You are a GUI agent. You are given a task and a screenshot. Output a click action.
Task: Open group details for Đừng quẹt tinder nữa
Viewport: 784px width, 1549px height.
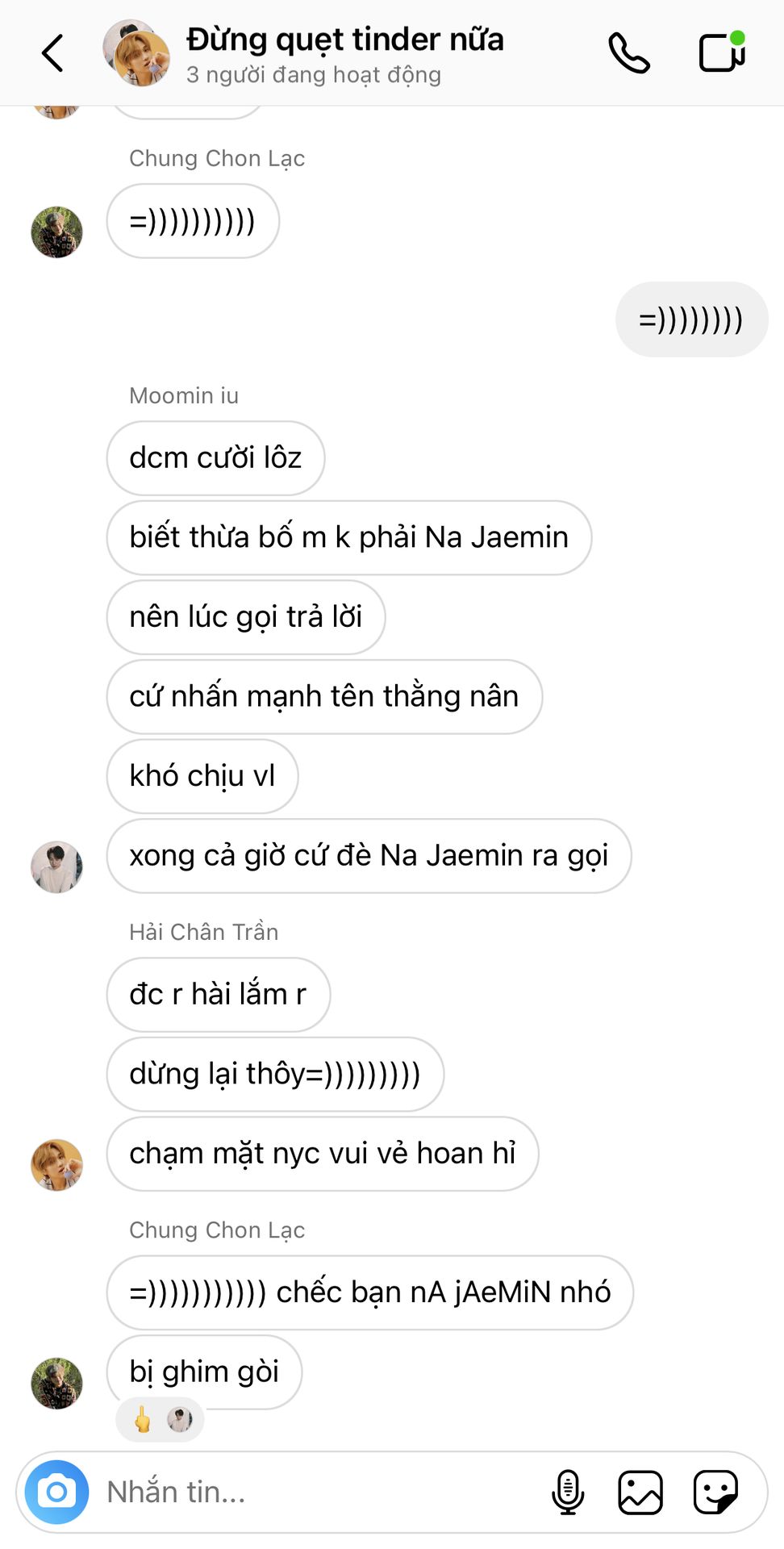pos(344,53)
